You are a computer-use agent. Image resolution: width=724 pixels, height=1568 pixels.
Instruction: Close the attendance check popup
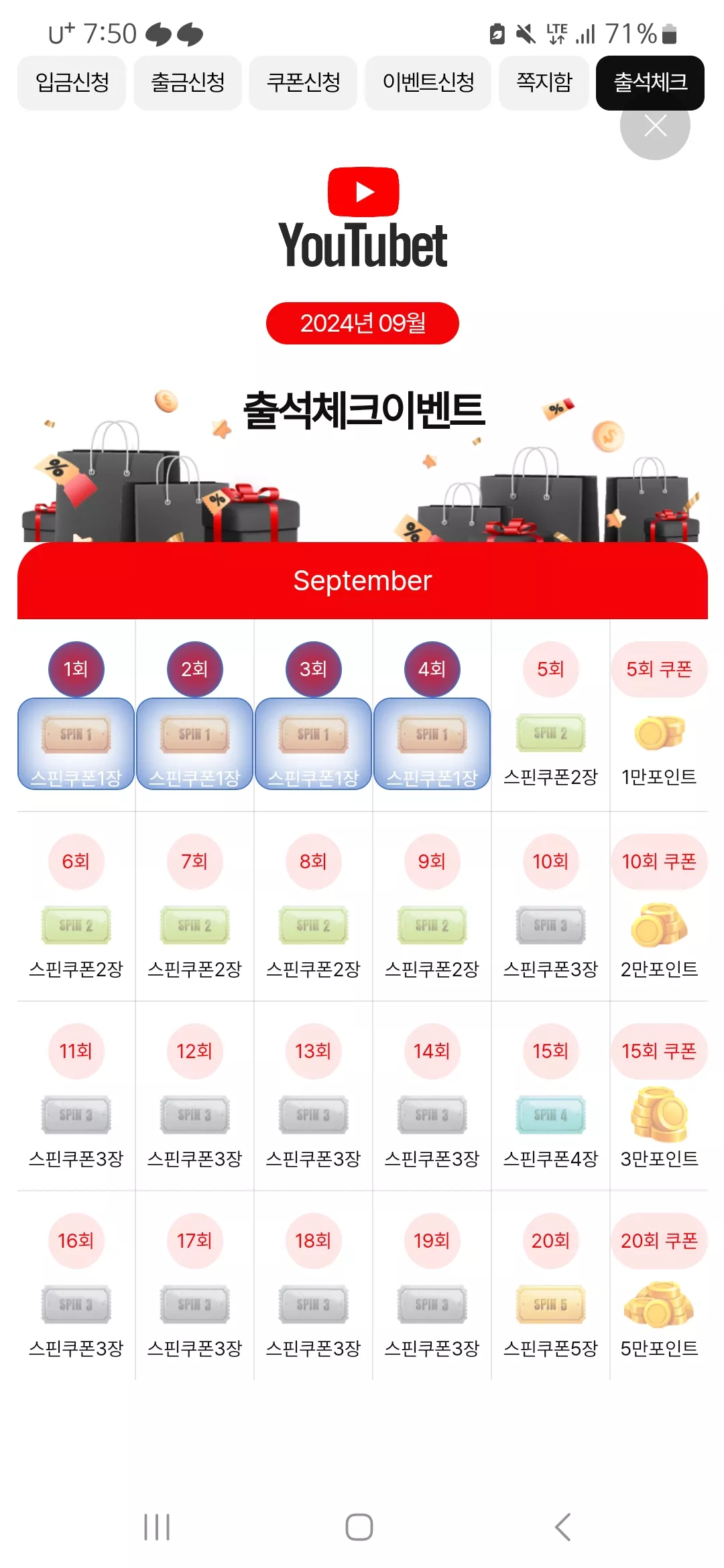pyautogui.click(x=655, y=126)
